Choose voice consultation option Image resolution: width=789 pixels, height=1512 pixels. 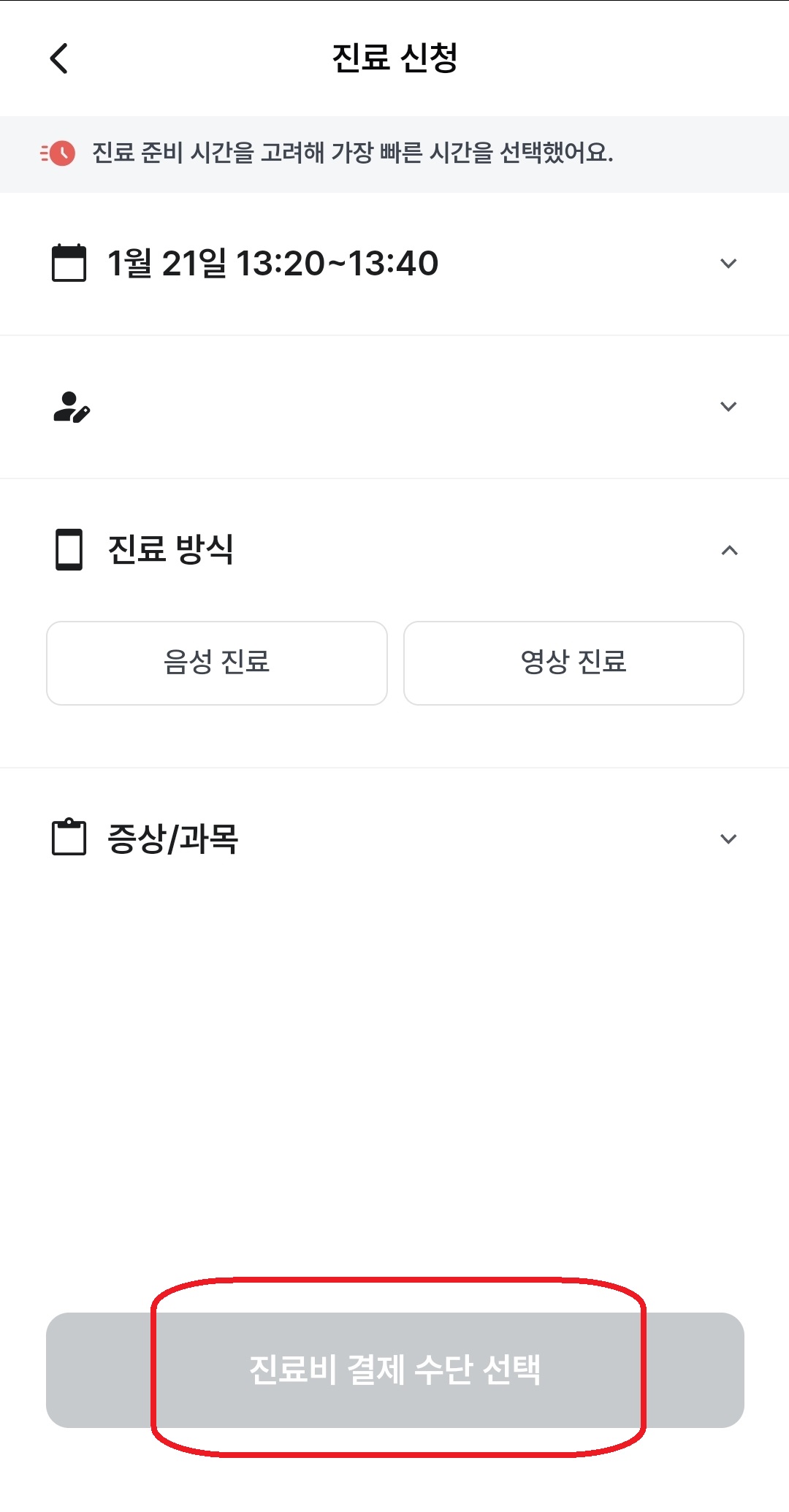(217, 663)
